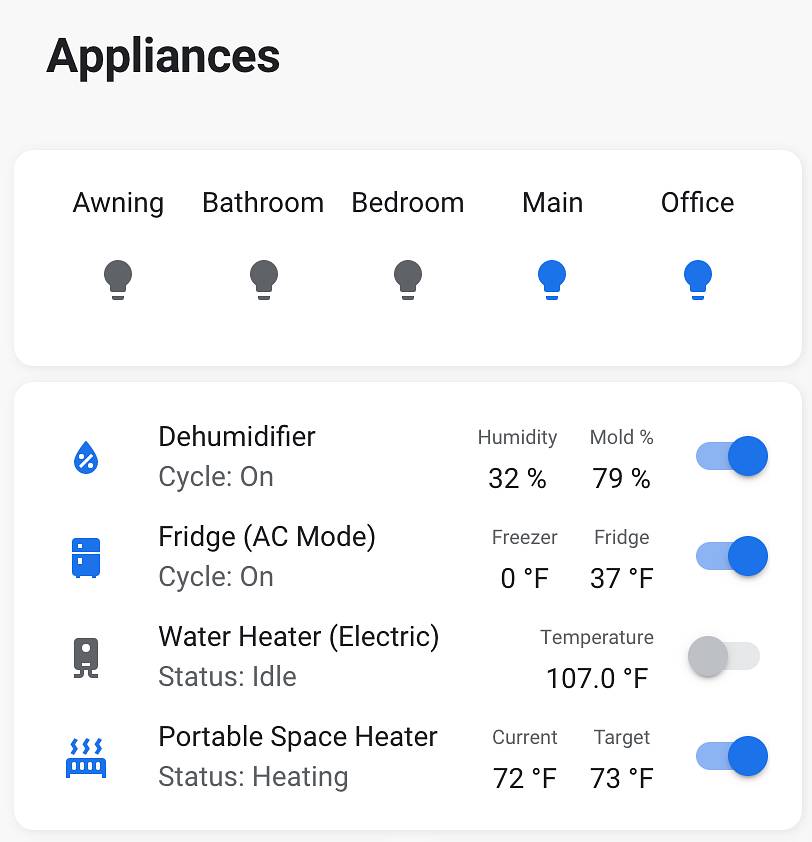
Task: Select the Dehumidifier water drop icon
Action: click(x=86, y=456)
